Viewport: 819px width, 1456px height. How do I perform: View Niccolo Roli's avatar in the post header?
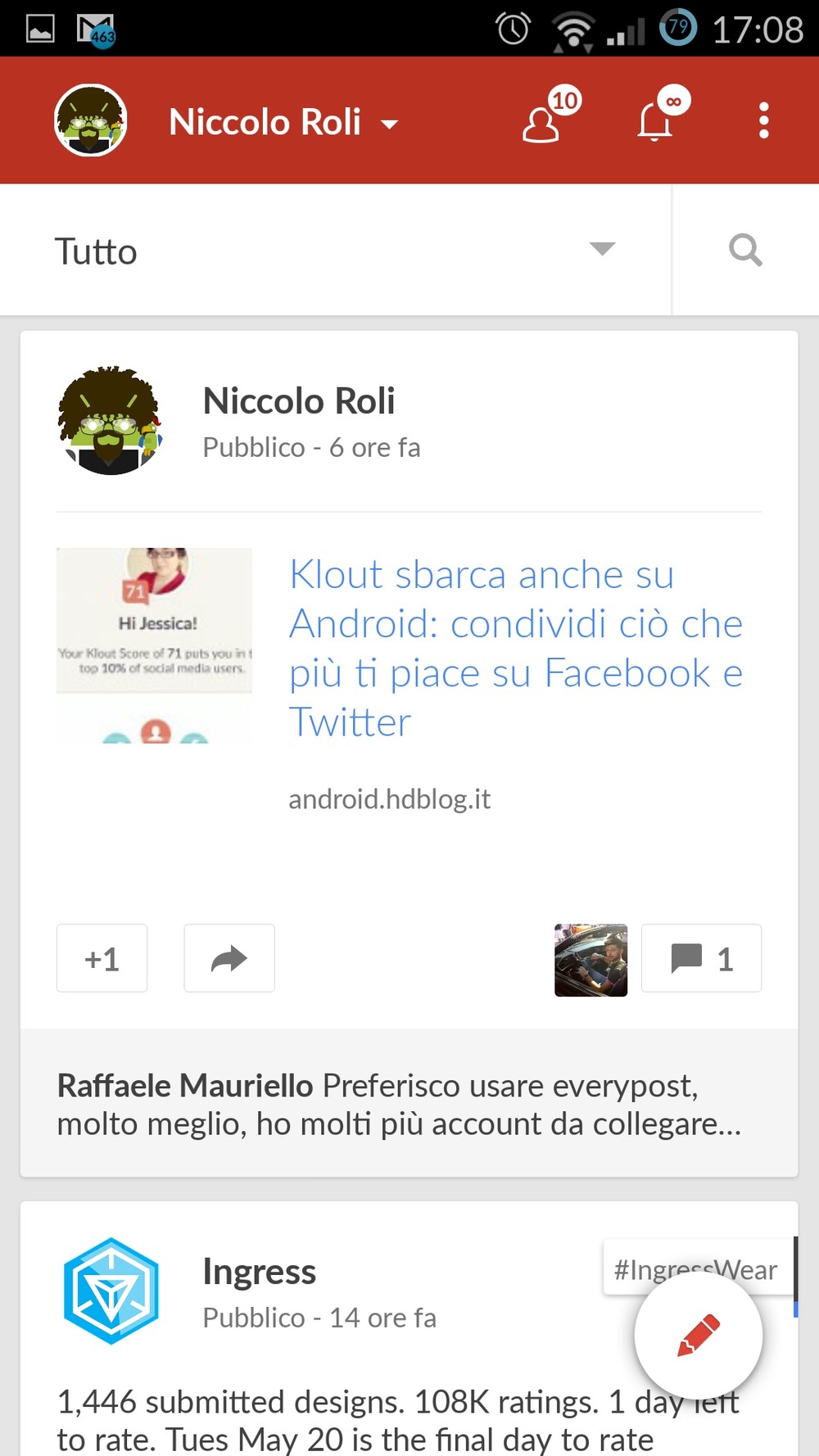point(111,421)
